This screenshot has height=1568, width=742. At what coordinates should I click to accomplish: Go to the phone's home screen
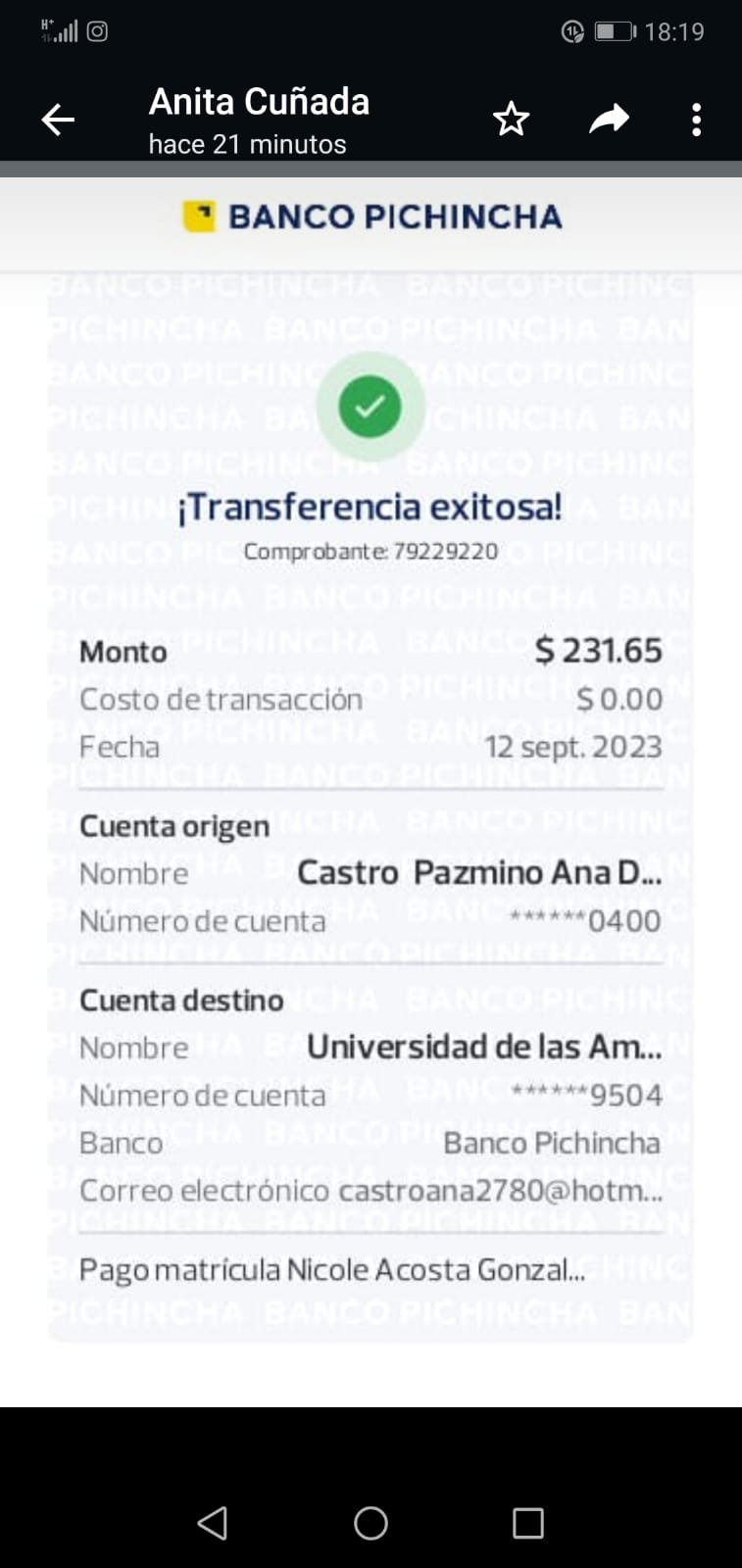coord(371,1523)
